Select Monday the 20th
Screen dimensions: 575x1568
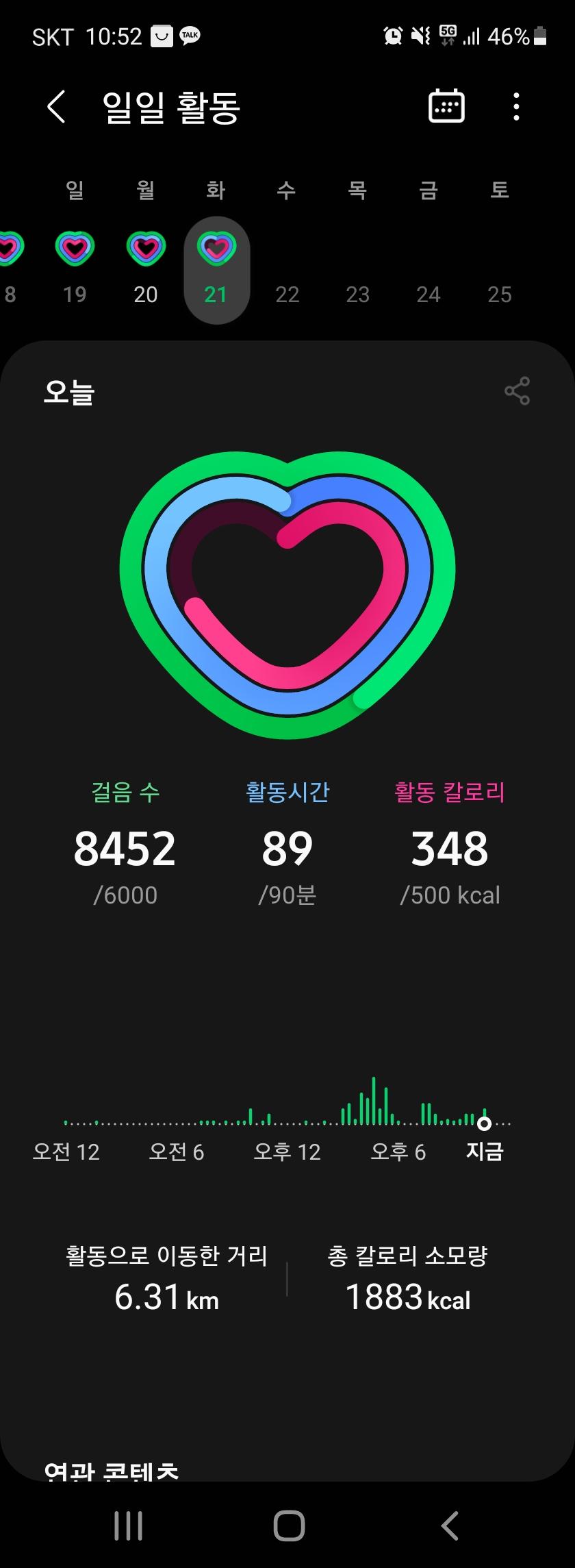click(x=146, y=267)
